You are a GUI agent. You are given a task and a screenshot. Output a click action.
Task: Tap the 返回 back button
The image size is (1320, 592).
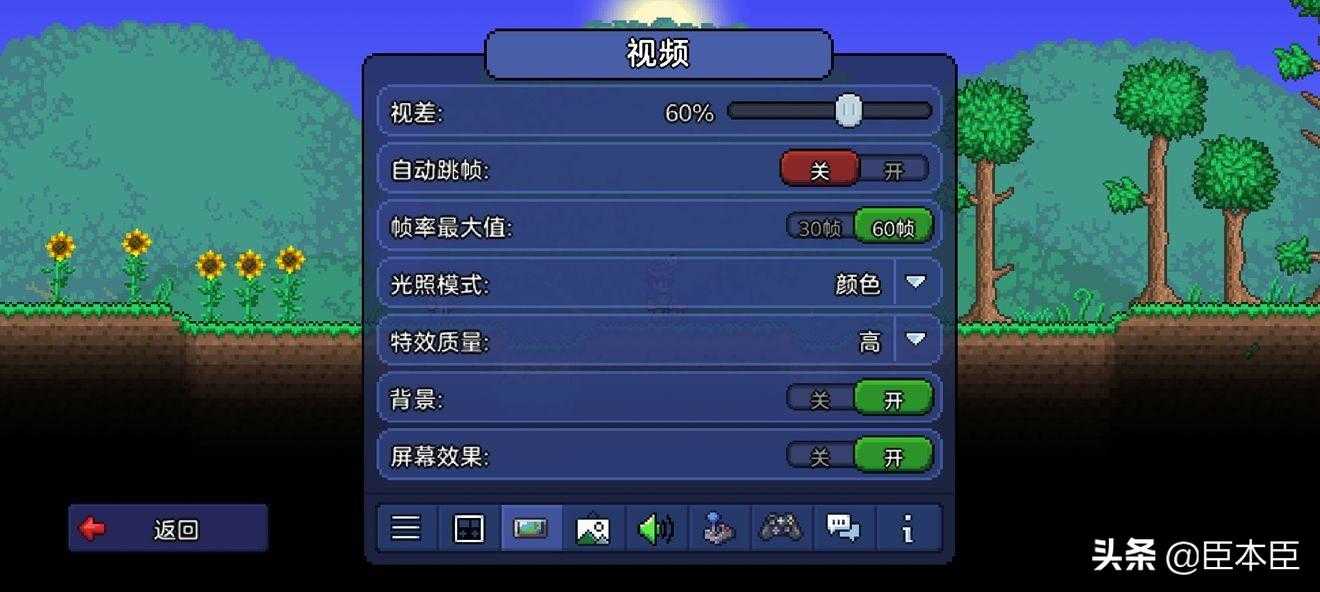167,529
